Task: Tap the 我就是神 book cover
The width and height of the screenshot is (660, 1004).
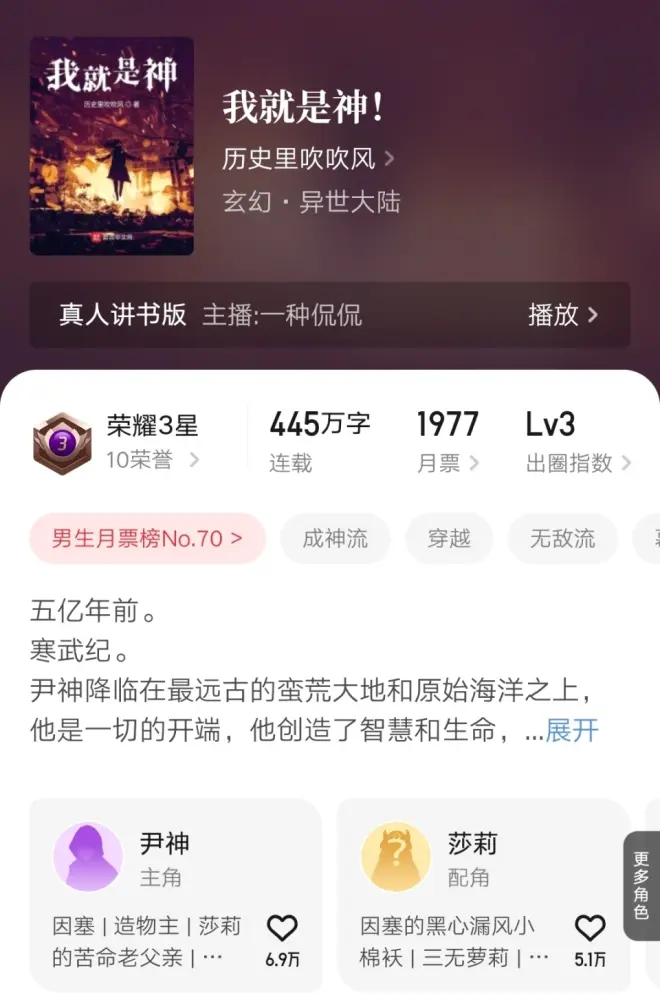Action: (112, 146)
